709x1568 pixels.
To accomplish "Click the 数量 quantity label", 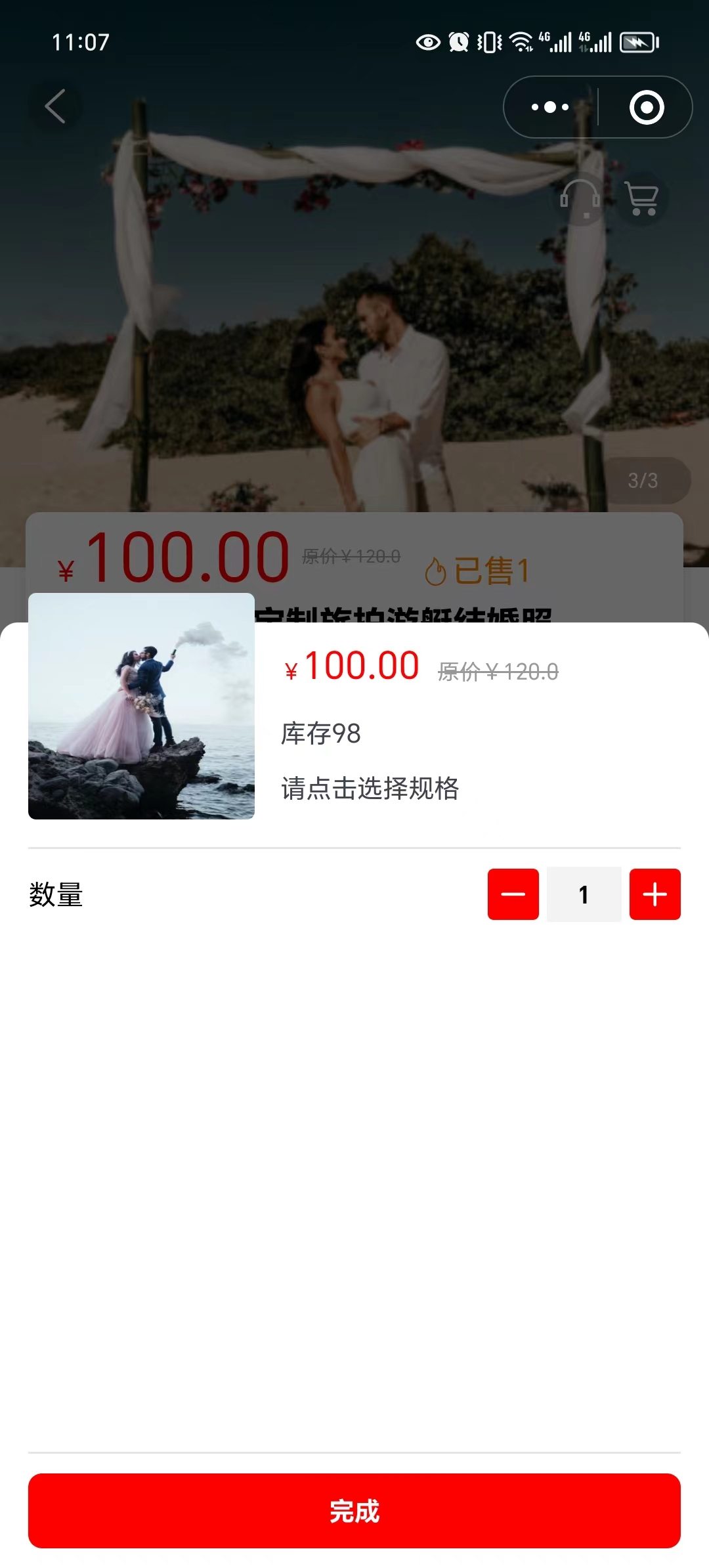I will tap(55, 894).
